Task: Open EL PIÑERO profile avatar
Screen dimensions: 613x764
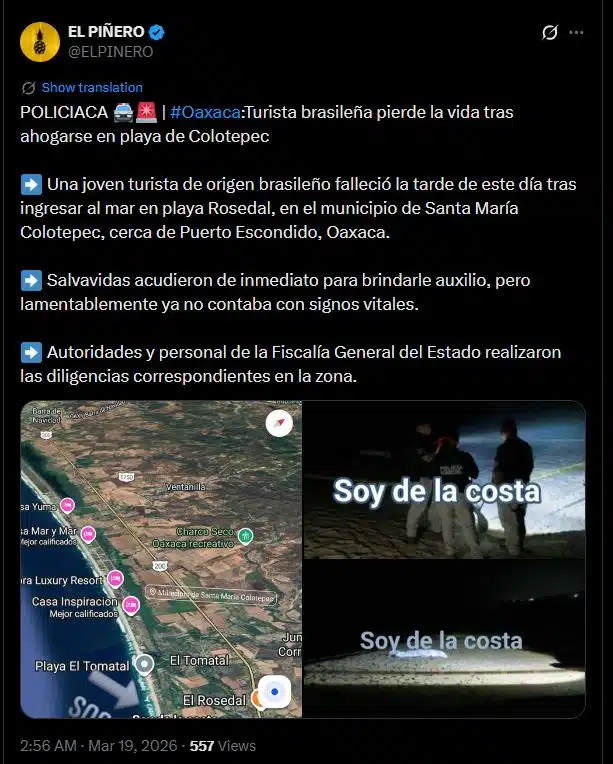Action: point(40,41)
